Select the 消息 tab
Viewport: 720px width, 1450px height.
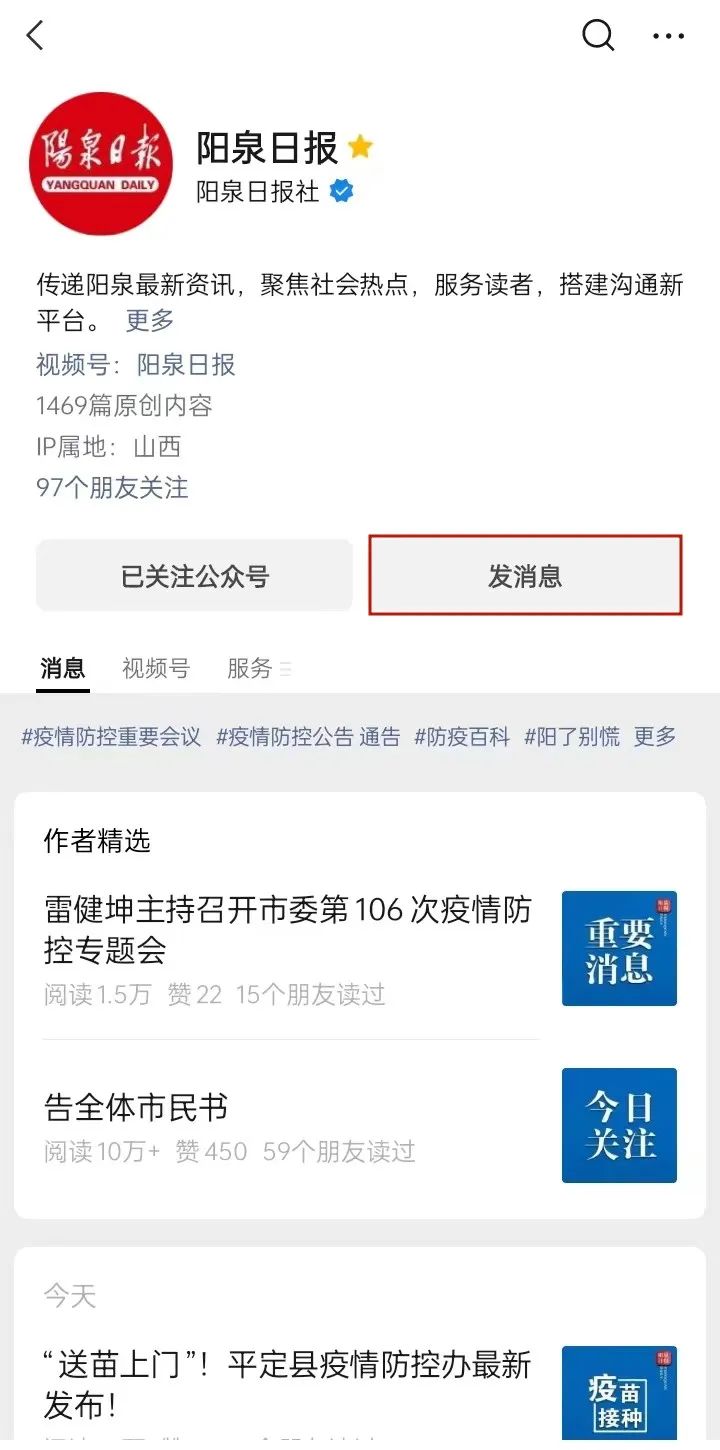click(x=63, y=668)
